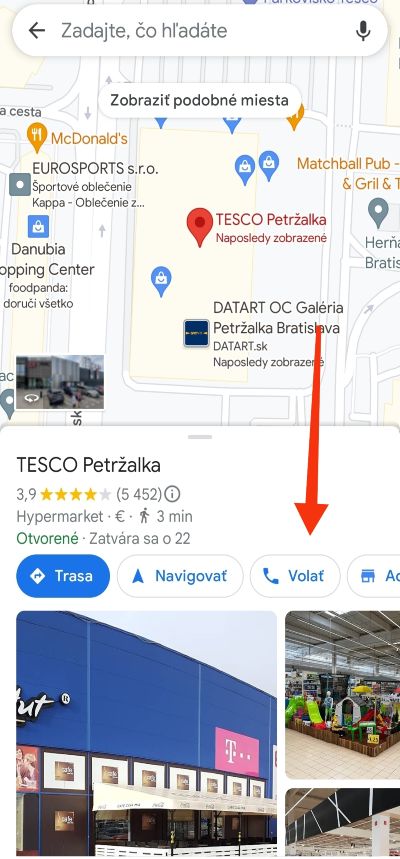Open the Street View thumbnail on the map
Image resolution: width=400 pixels, height=859 pixels.
[60, 382]
